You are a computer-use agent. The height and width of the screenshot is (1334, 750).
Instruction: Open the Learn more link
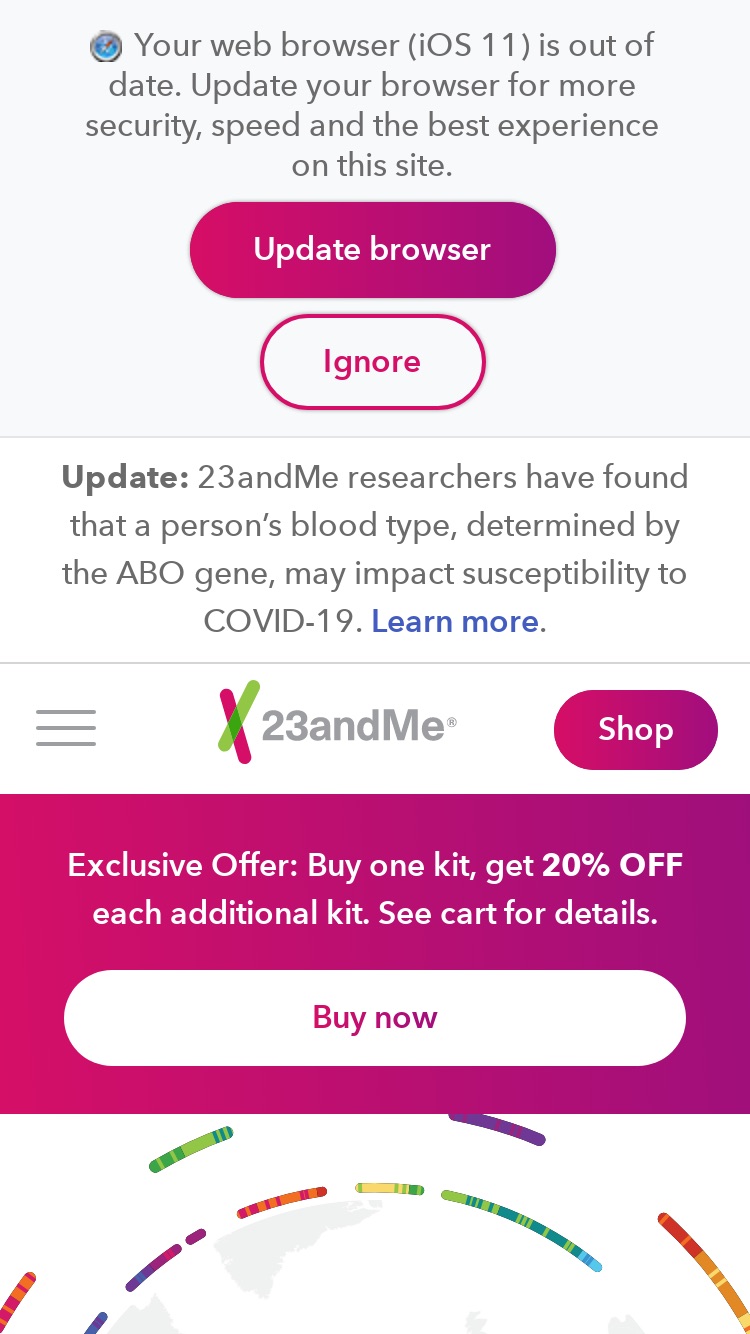455,622
